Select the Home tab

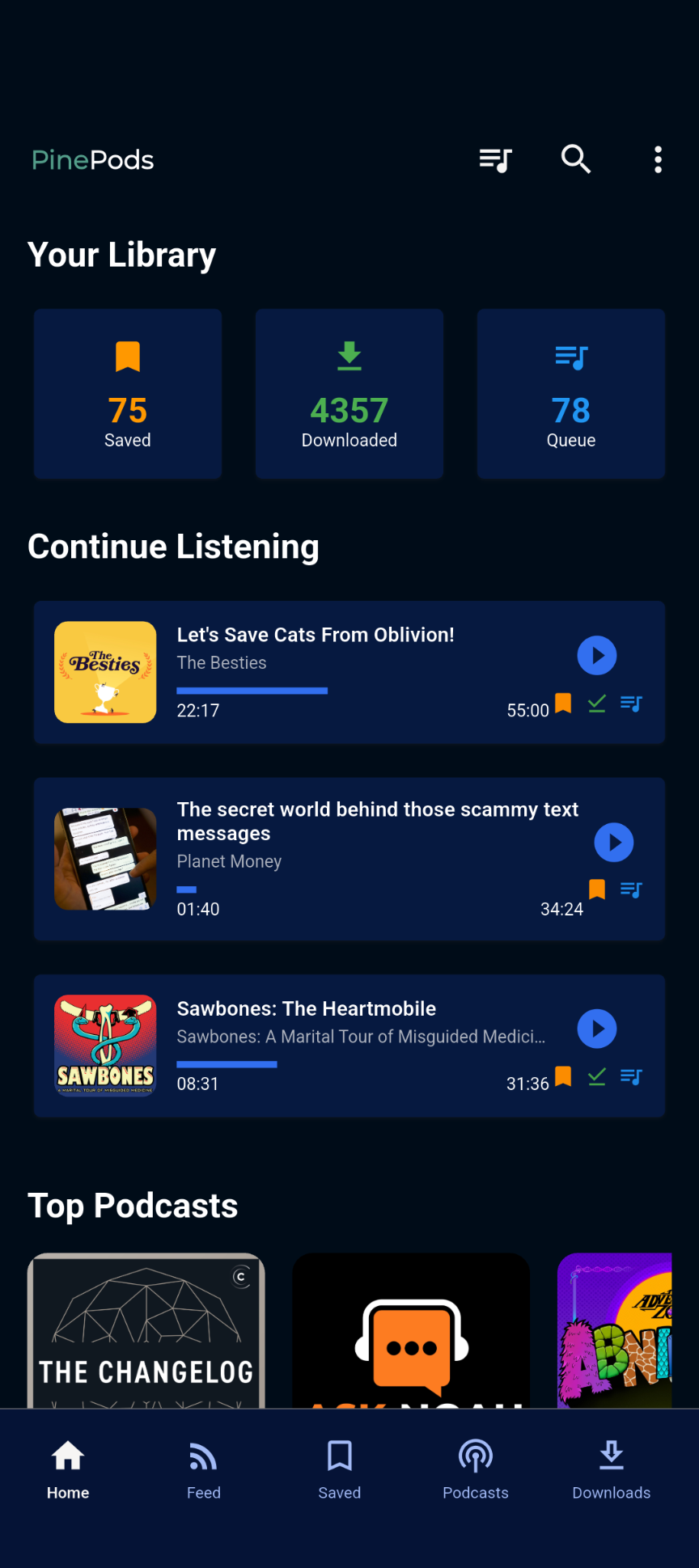[68, 1469]
